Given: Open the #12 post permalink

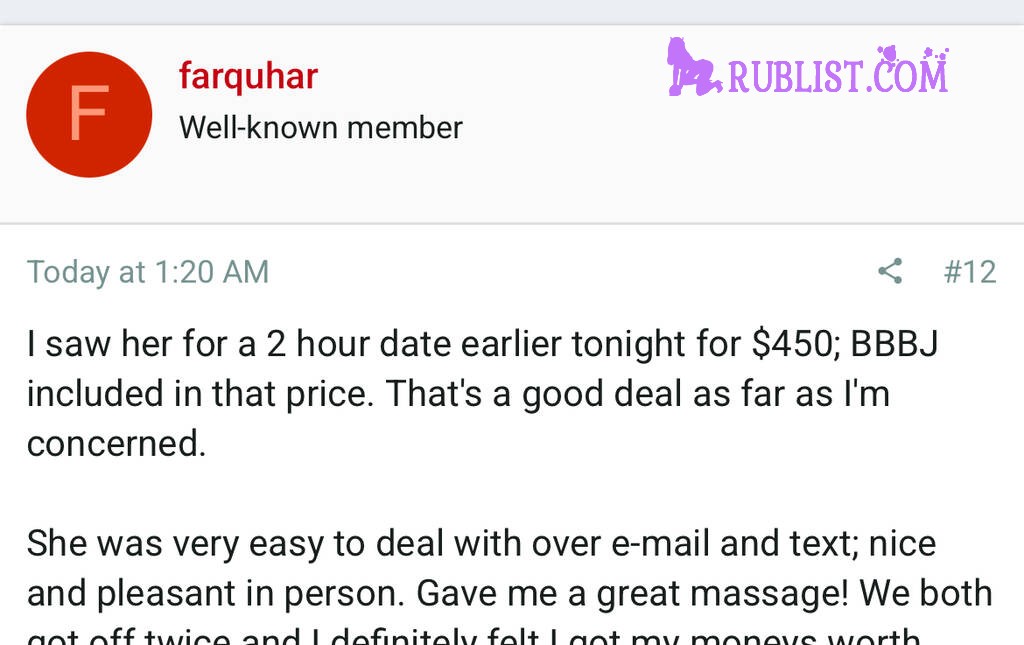Looking at the screenshot, I should coord(969,272).
